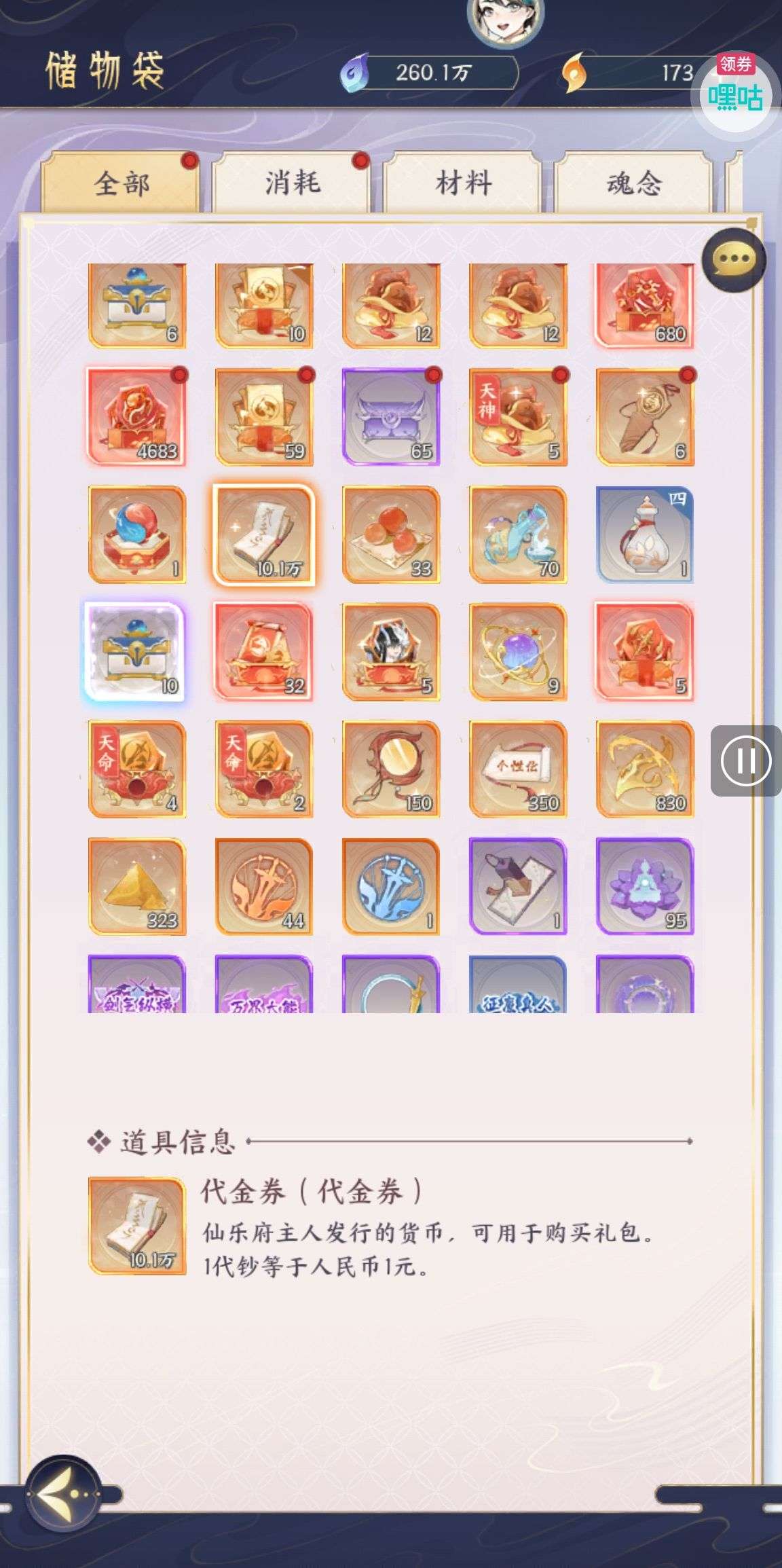Select the potion bottle marked 四
Viewport: 782px width, 1568px height.
[644, 534]
